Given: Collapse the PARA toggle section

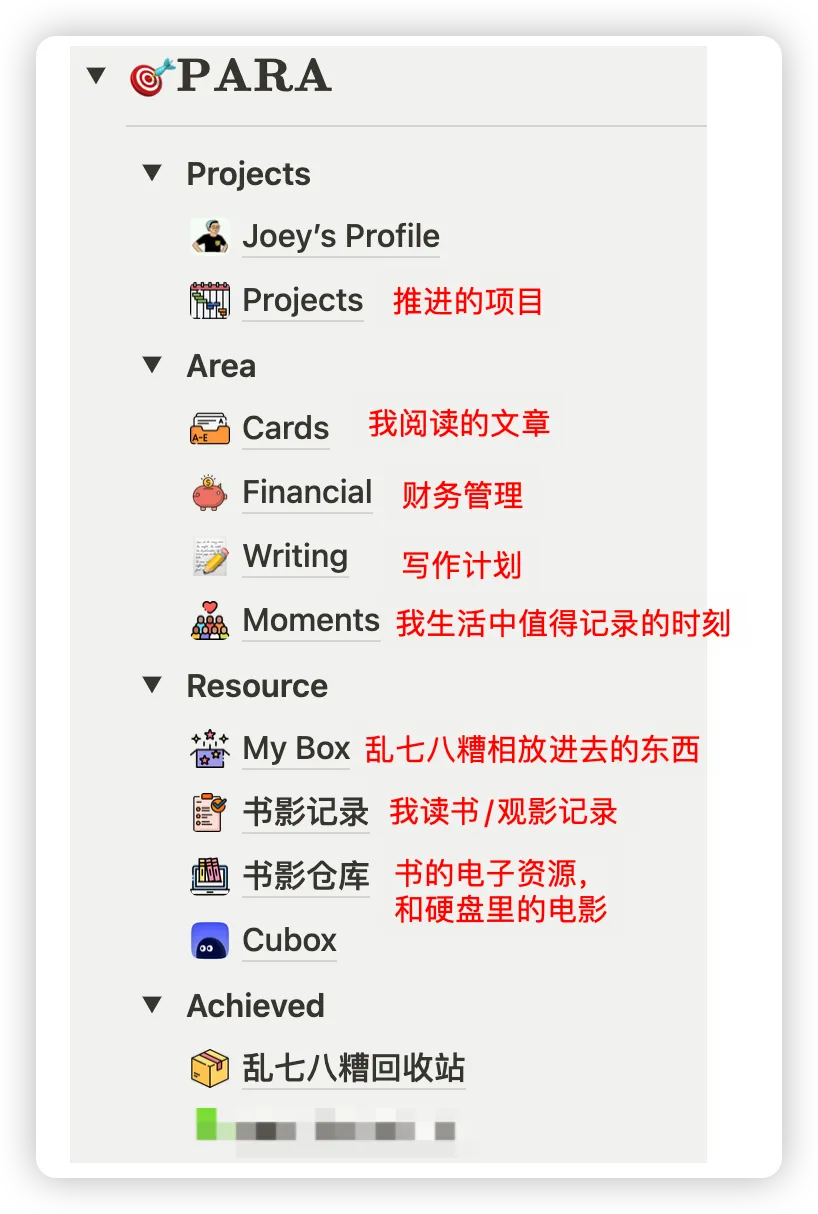Looking at the screenshot, I should 96,75.
